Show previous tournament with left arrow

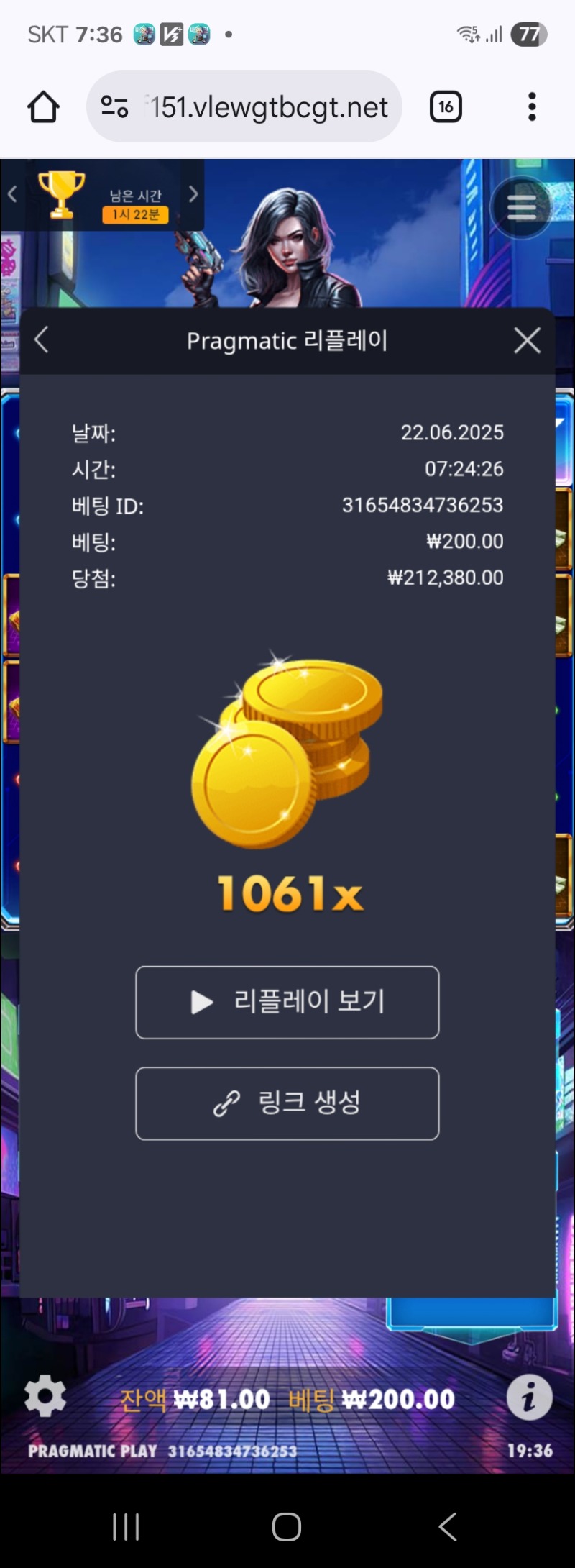[12, 194]
